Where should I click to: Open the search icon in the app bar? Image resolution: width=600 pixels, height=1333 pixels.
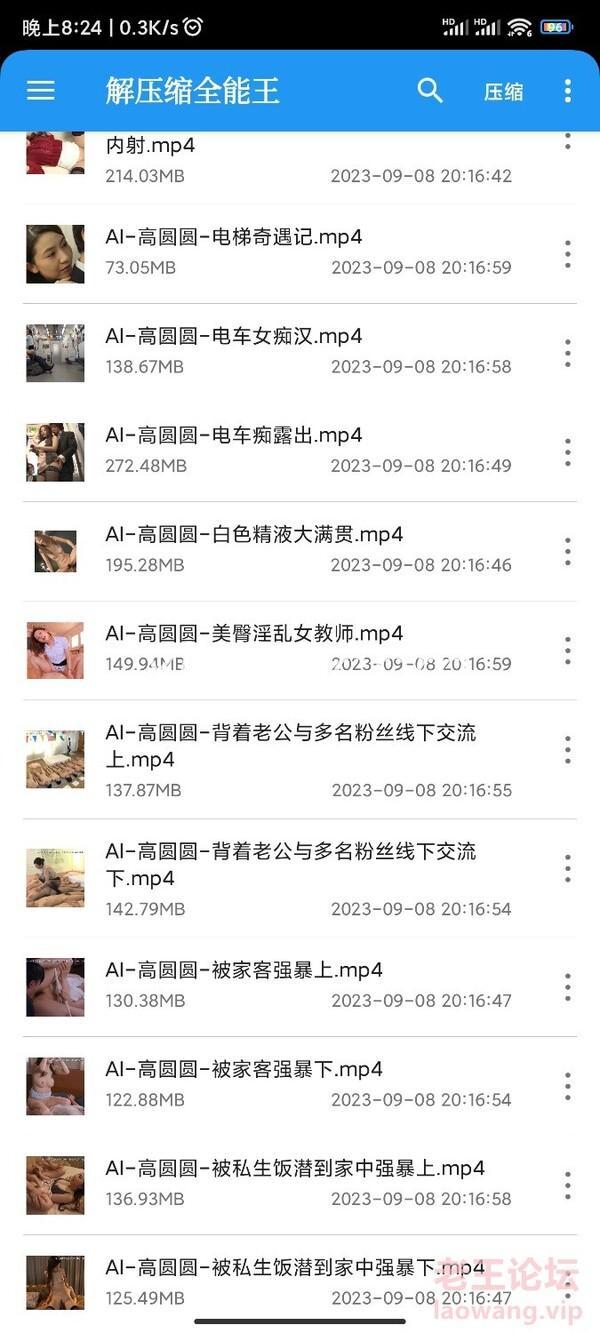click(430, 91)
